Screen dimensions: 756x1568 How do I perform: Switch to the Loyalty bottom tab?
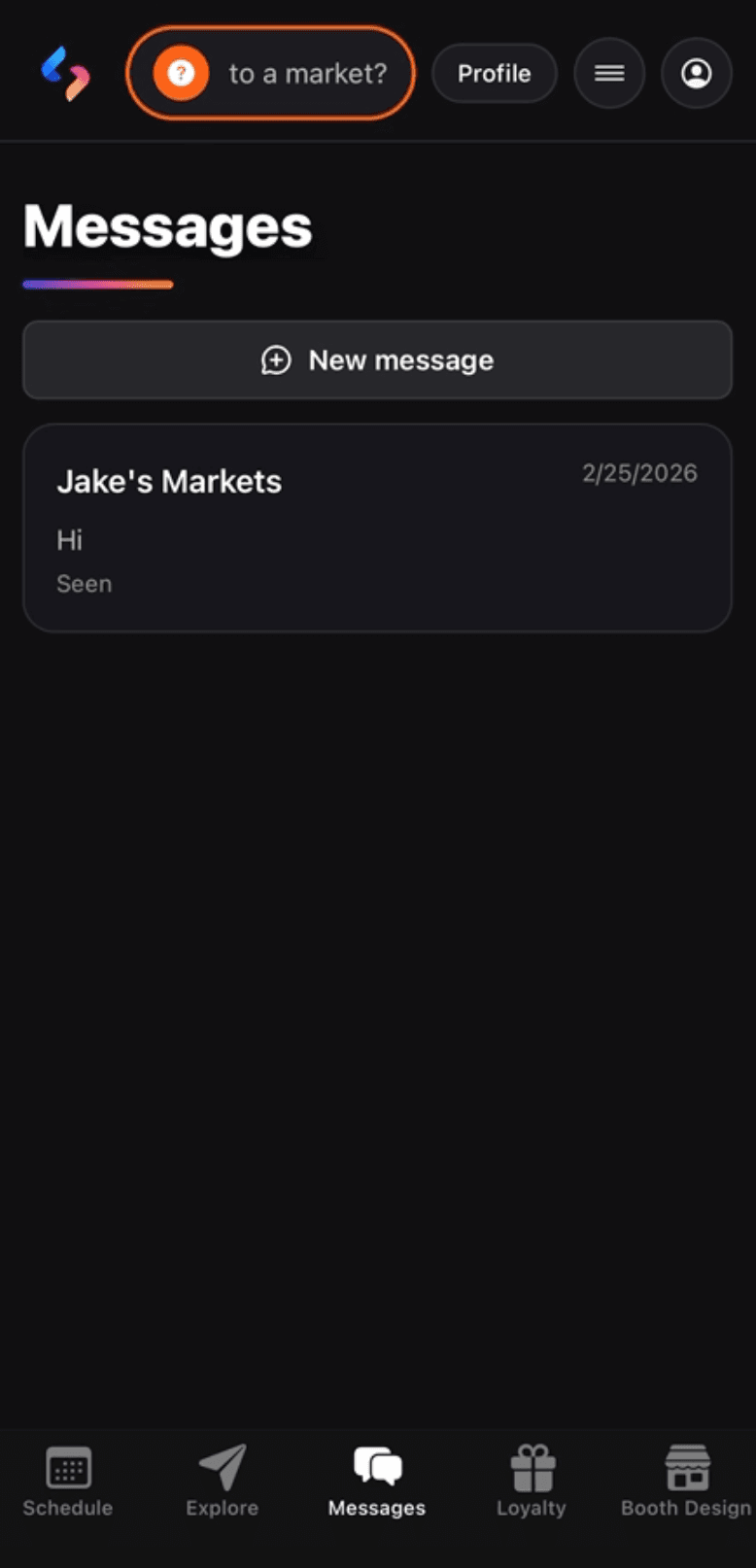coord(531,1482)
